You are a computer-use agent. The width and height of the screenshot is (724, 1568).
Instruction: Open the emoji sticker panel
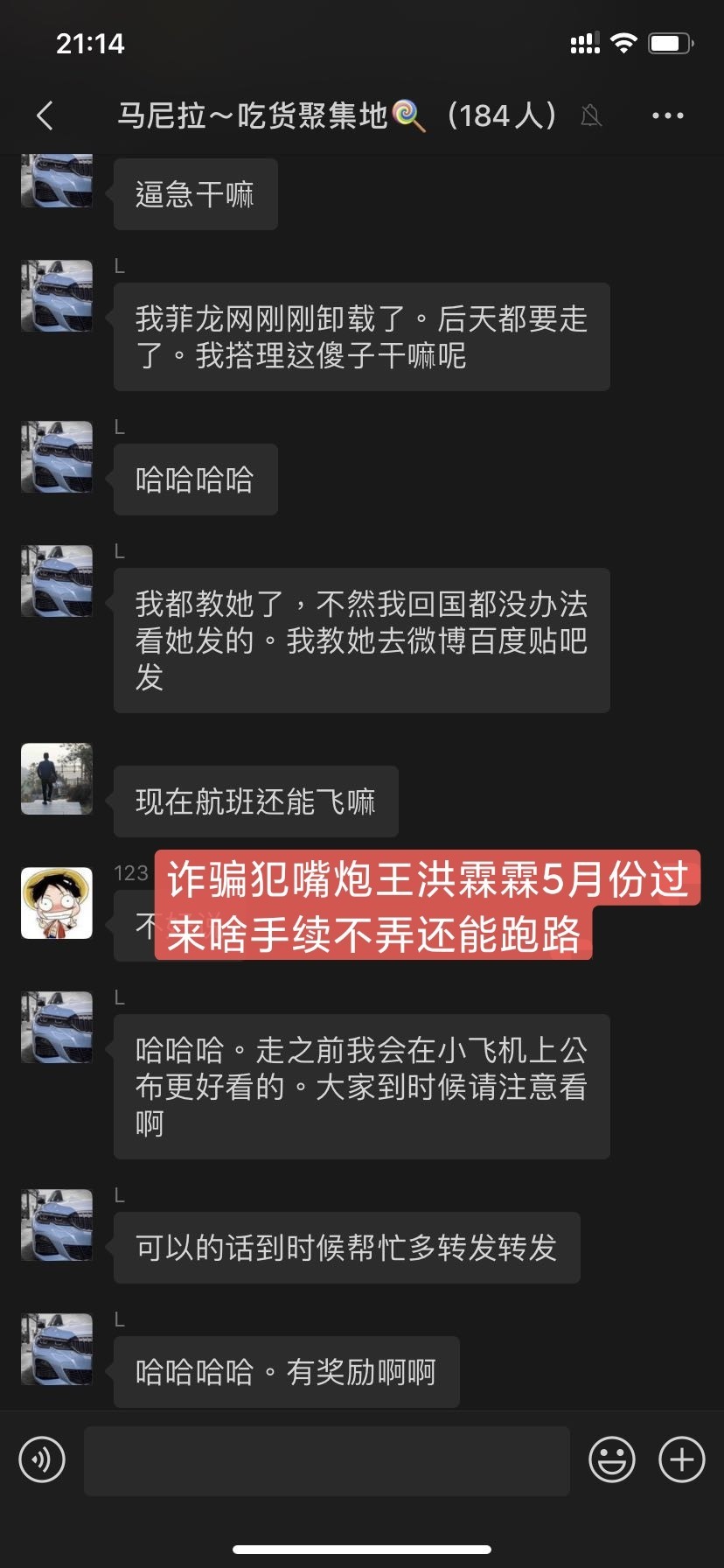click(x=611, y=1459)
